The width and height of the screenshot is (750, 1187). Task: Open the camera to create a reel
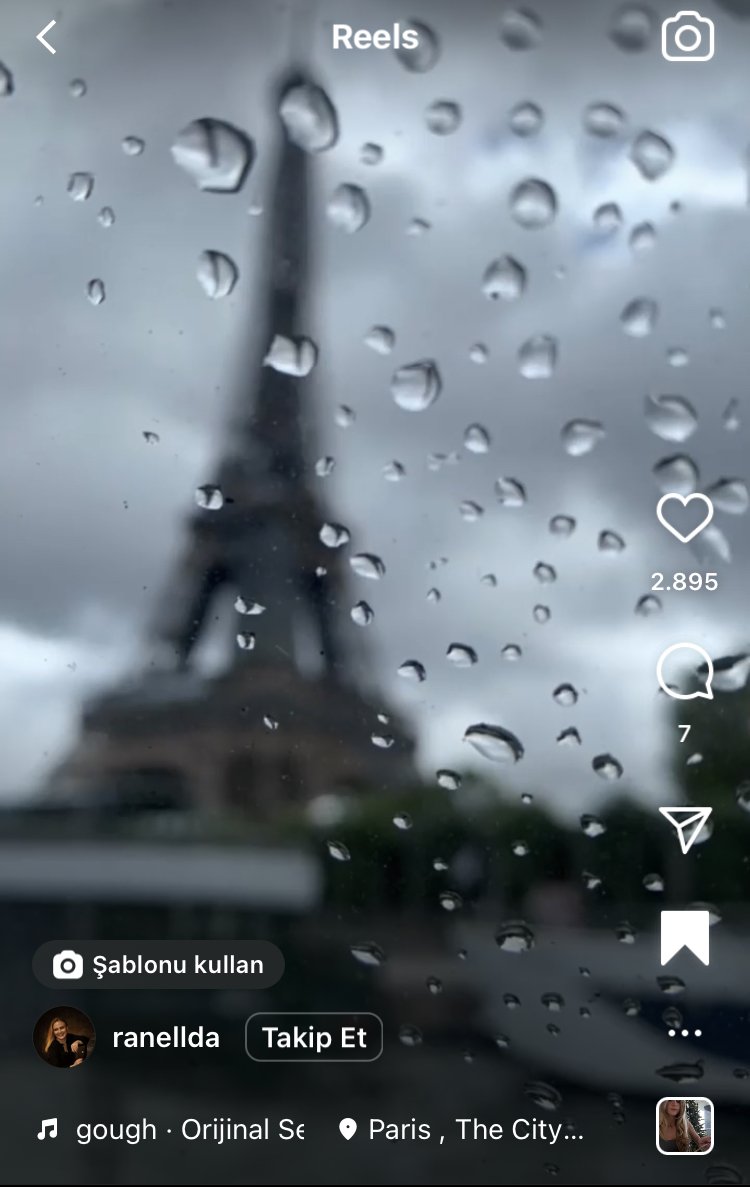point(688,38)
